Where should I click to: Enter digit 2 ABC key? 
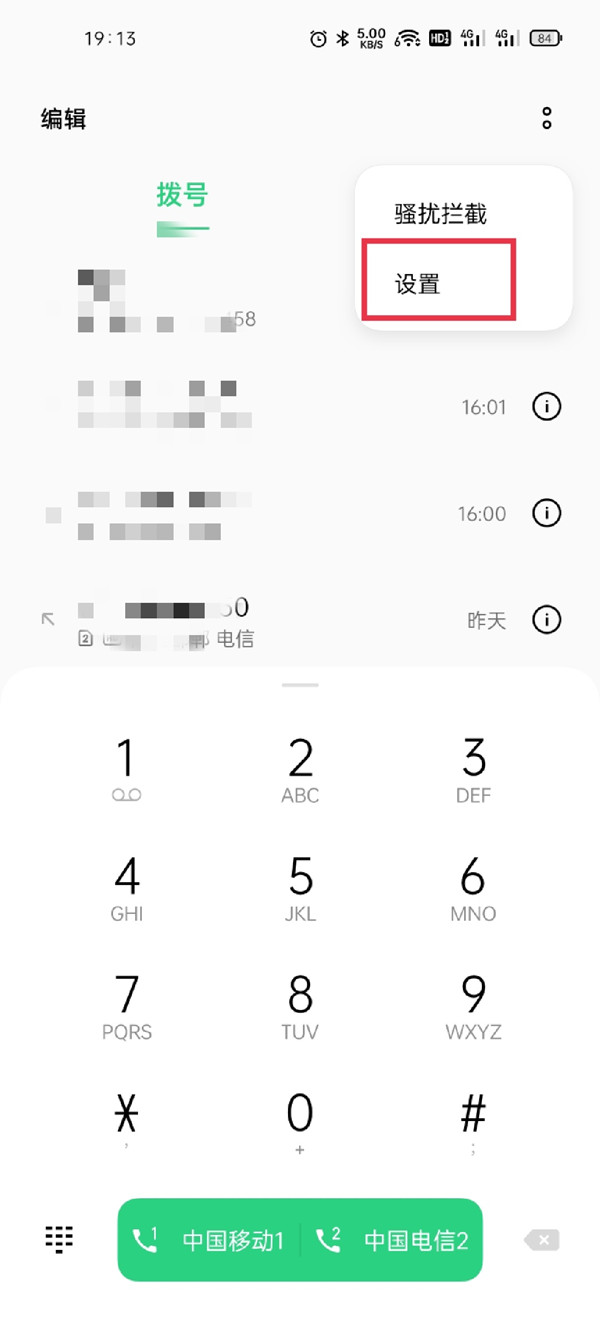click(x=300, y=768)
